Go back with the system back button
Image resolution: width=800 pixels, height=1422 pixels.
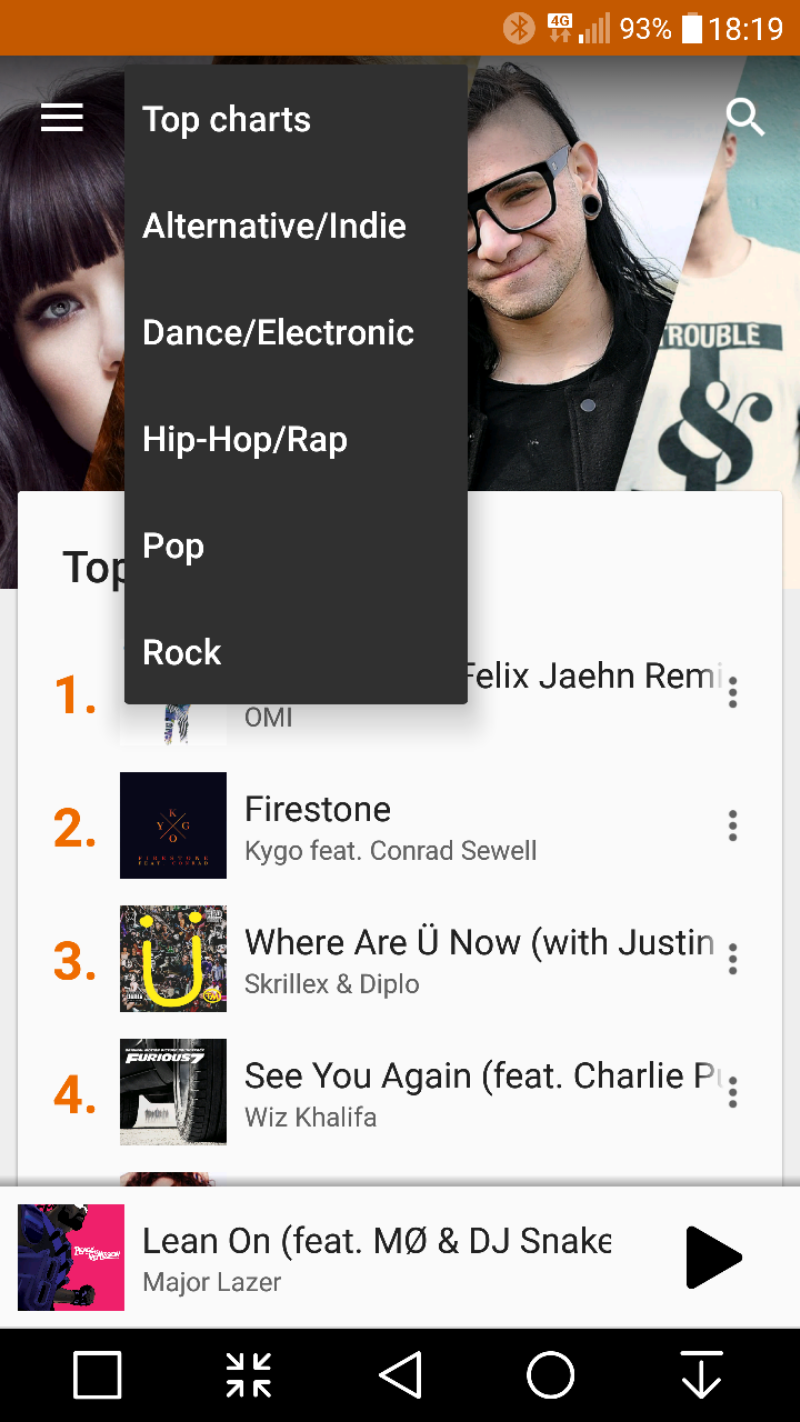[401, 1375]
